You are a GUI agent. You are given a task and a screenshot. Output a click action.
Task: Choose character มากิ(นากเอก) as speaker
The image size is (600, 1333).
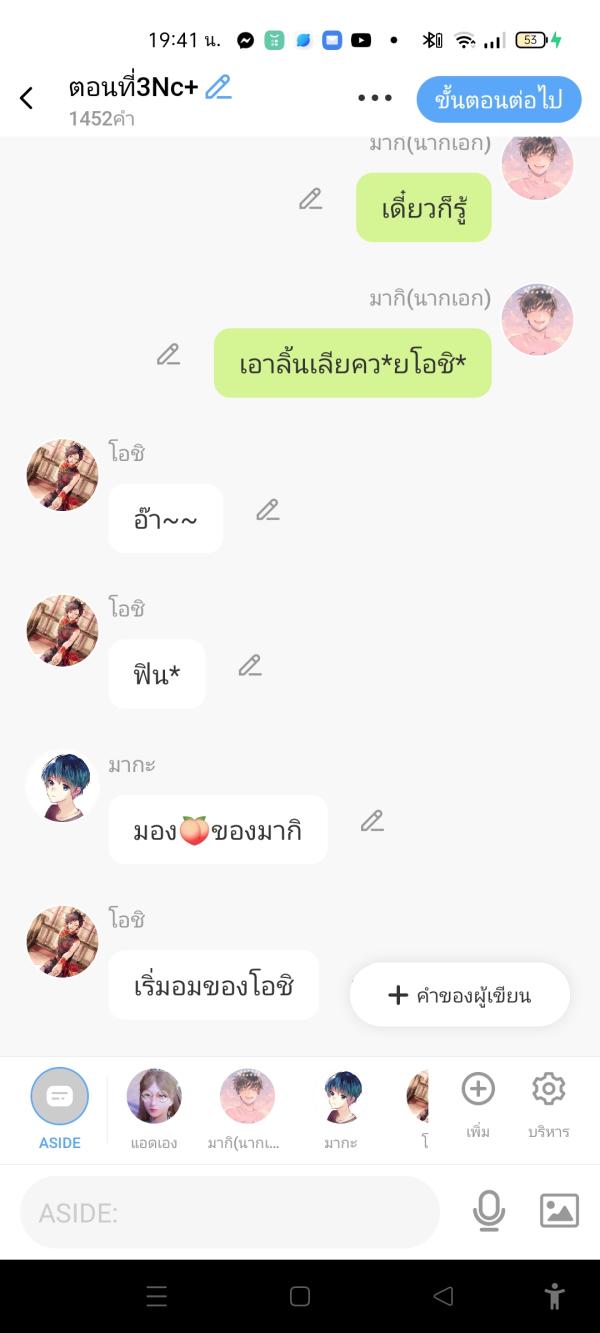(247, 1107)
